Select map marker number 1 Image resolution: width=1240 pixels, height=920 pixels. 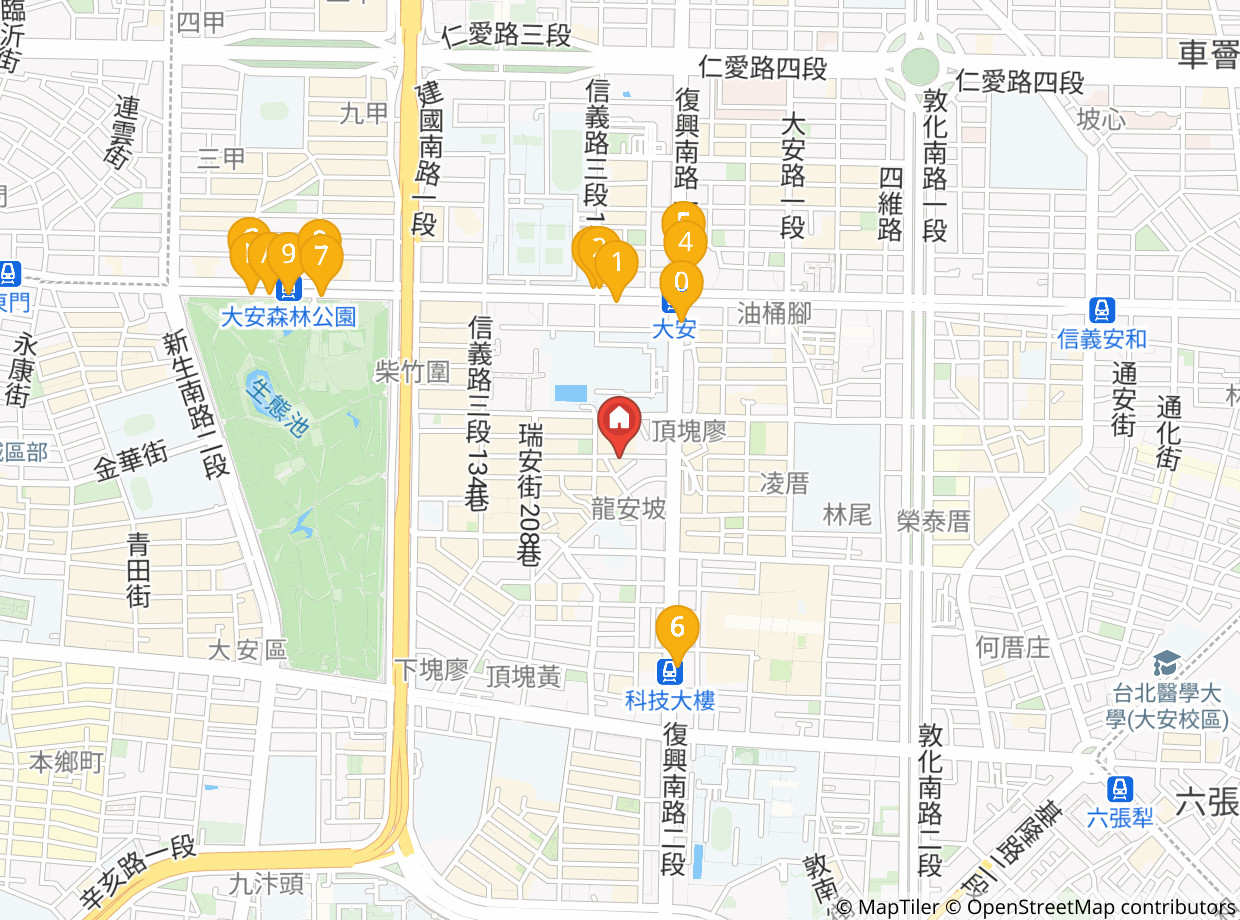[617, 270]
